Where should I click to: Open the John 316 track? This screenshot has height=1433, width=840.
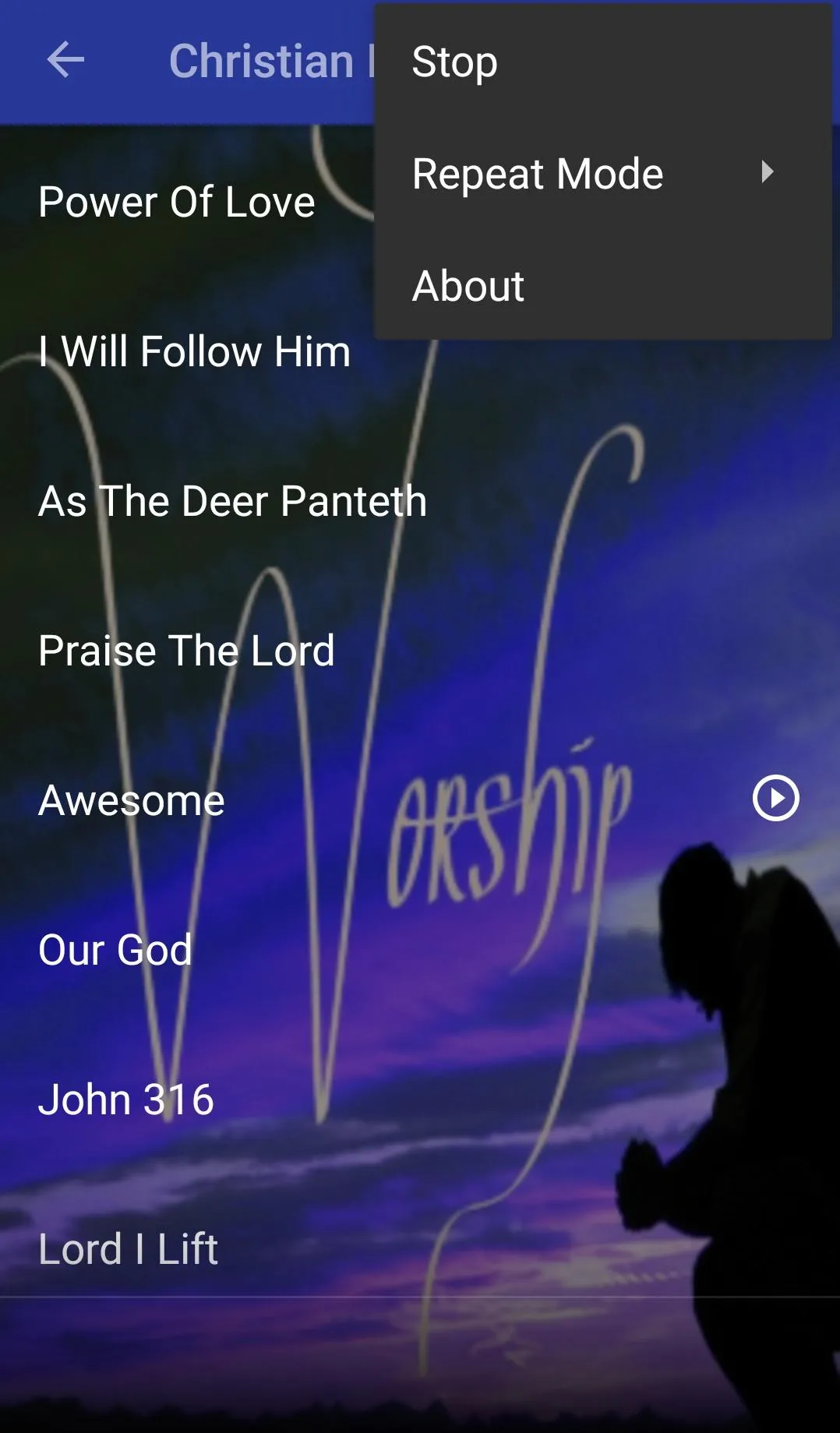point(126,1099)
